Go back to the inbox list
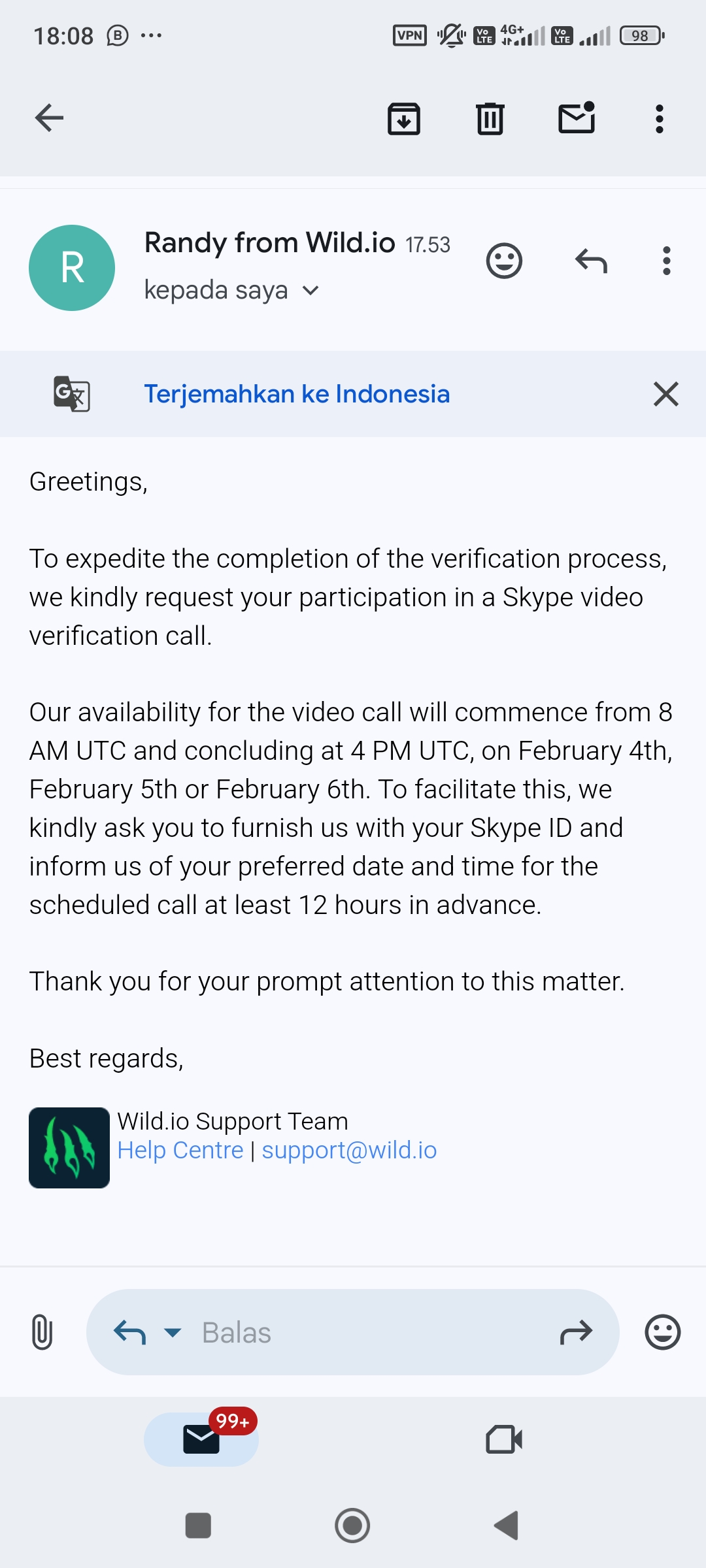Screen dimensions: 706x1568 point(49,118)
